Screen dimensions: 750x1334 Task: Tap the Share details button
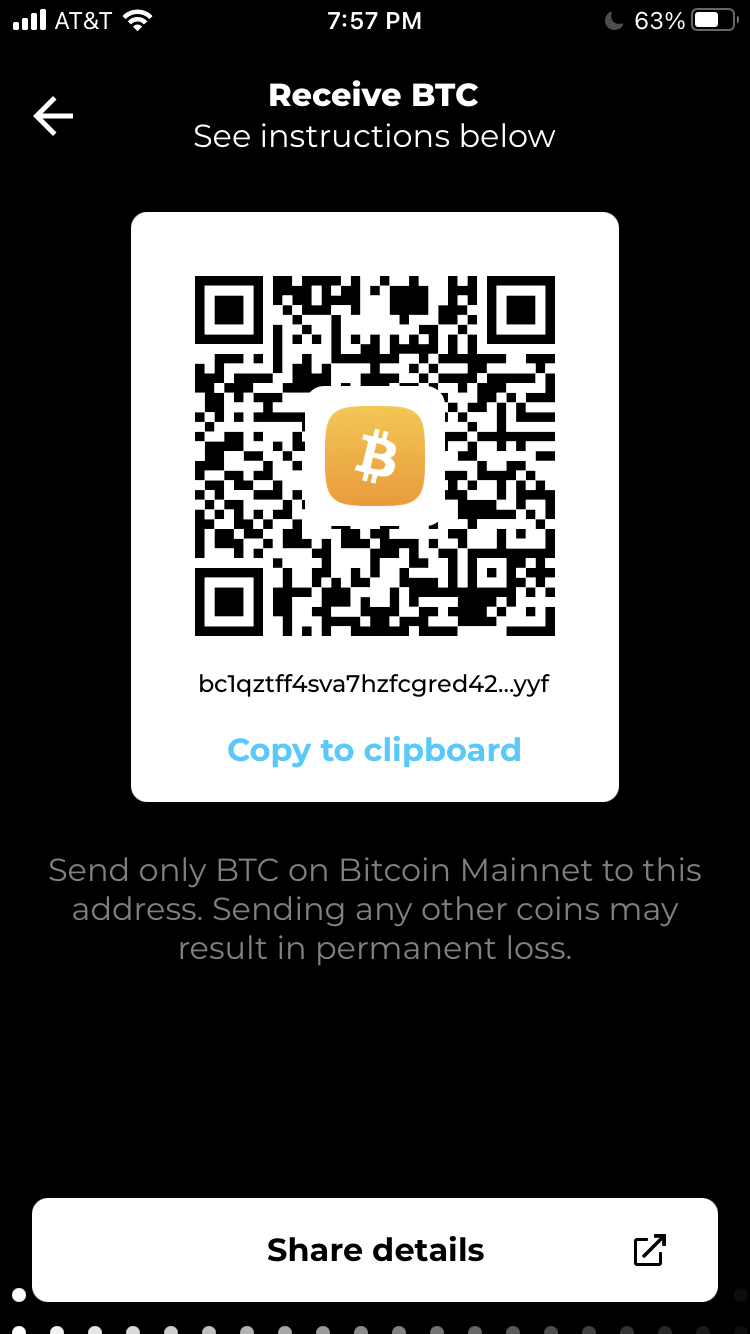click(375, 1250)
